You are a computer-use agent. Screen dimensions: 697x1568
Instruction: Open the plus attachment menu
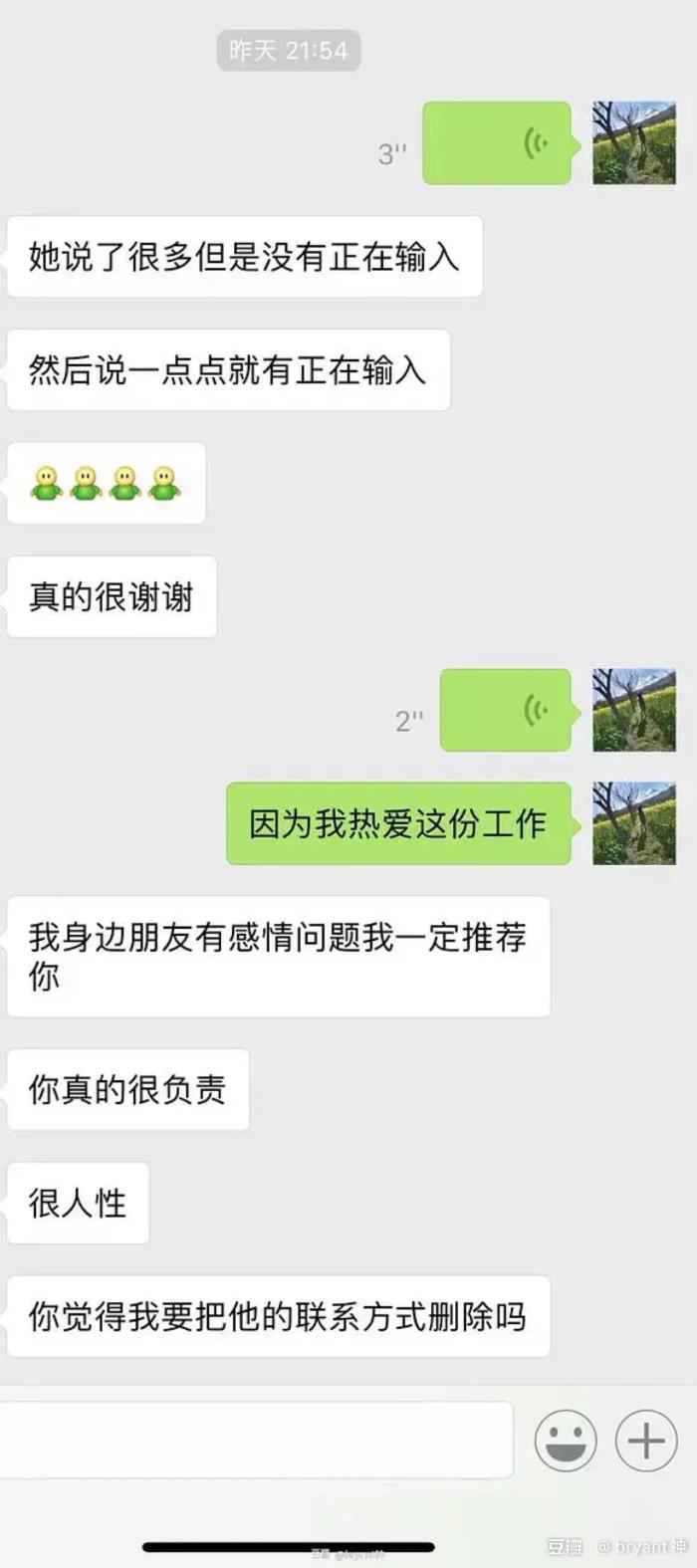tap(646, 1440)
